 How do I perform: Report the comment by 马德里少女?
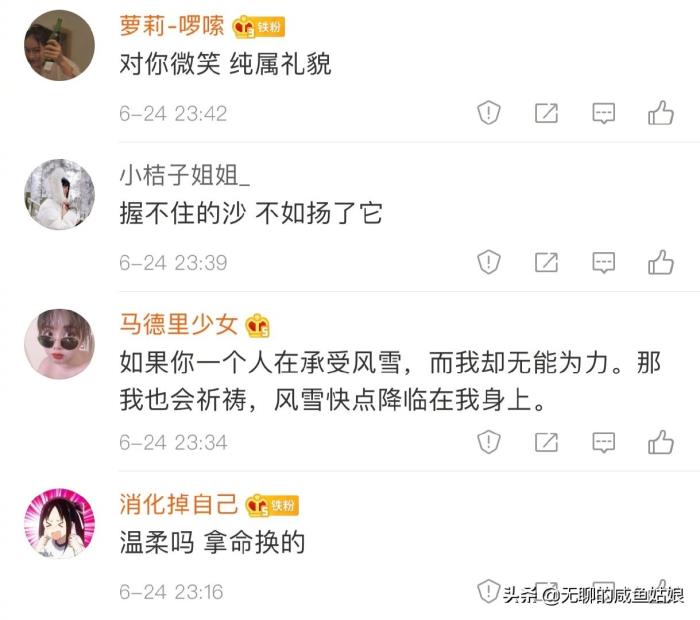pos(488,441)
